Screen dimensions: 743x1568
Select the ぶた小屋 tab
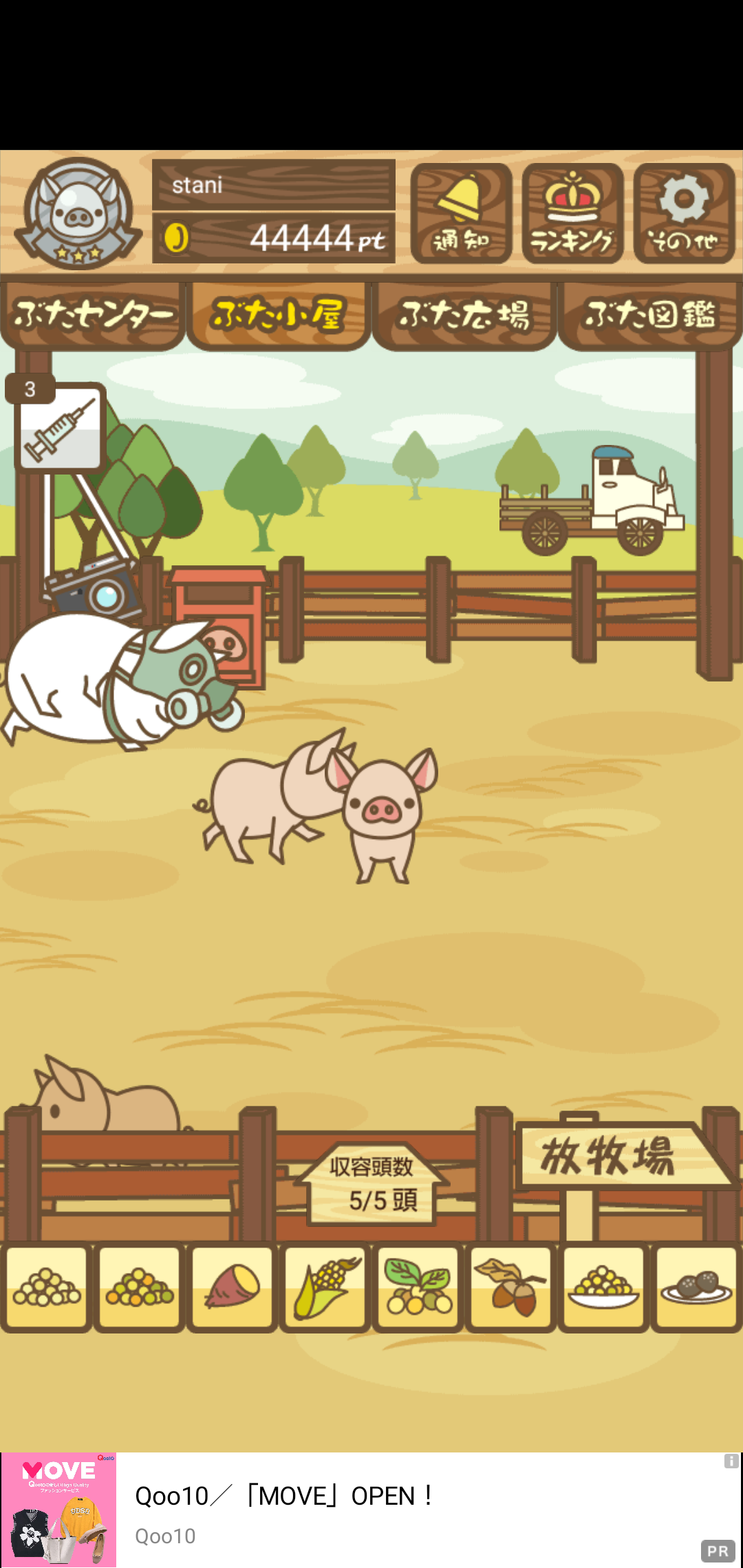pyautogui.click(x=279, y=316)
